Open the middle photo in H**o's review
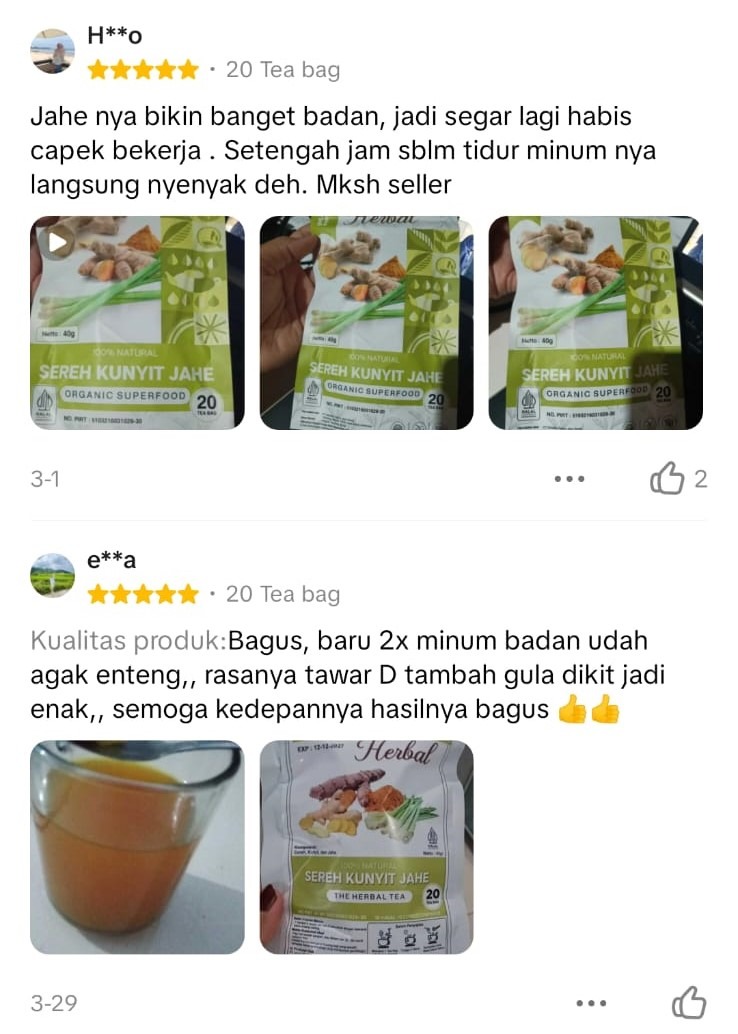Screen dimensions: 738x1034 point(366,323)
